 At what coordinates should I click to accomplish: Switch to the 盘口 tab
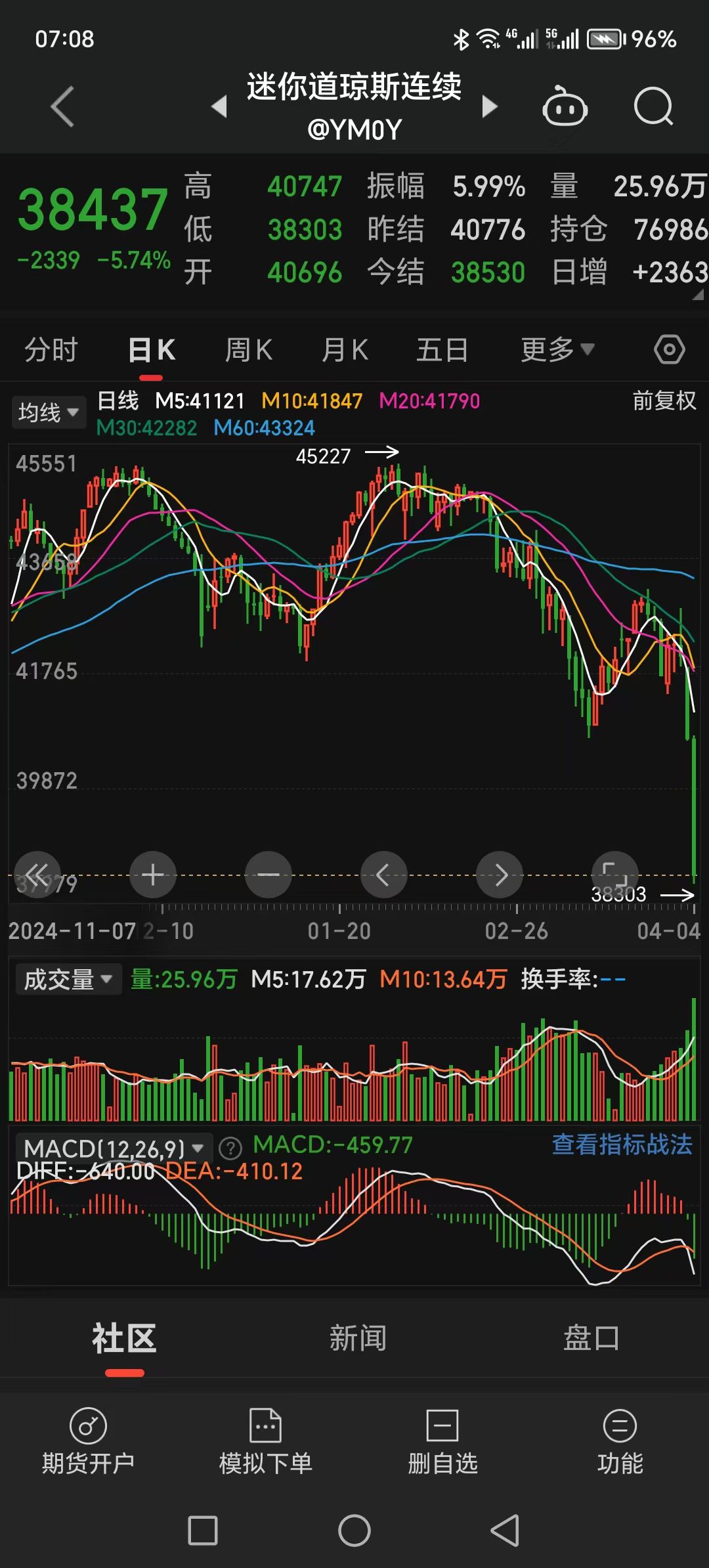click(591, 1339)
